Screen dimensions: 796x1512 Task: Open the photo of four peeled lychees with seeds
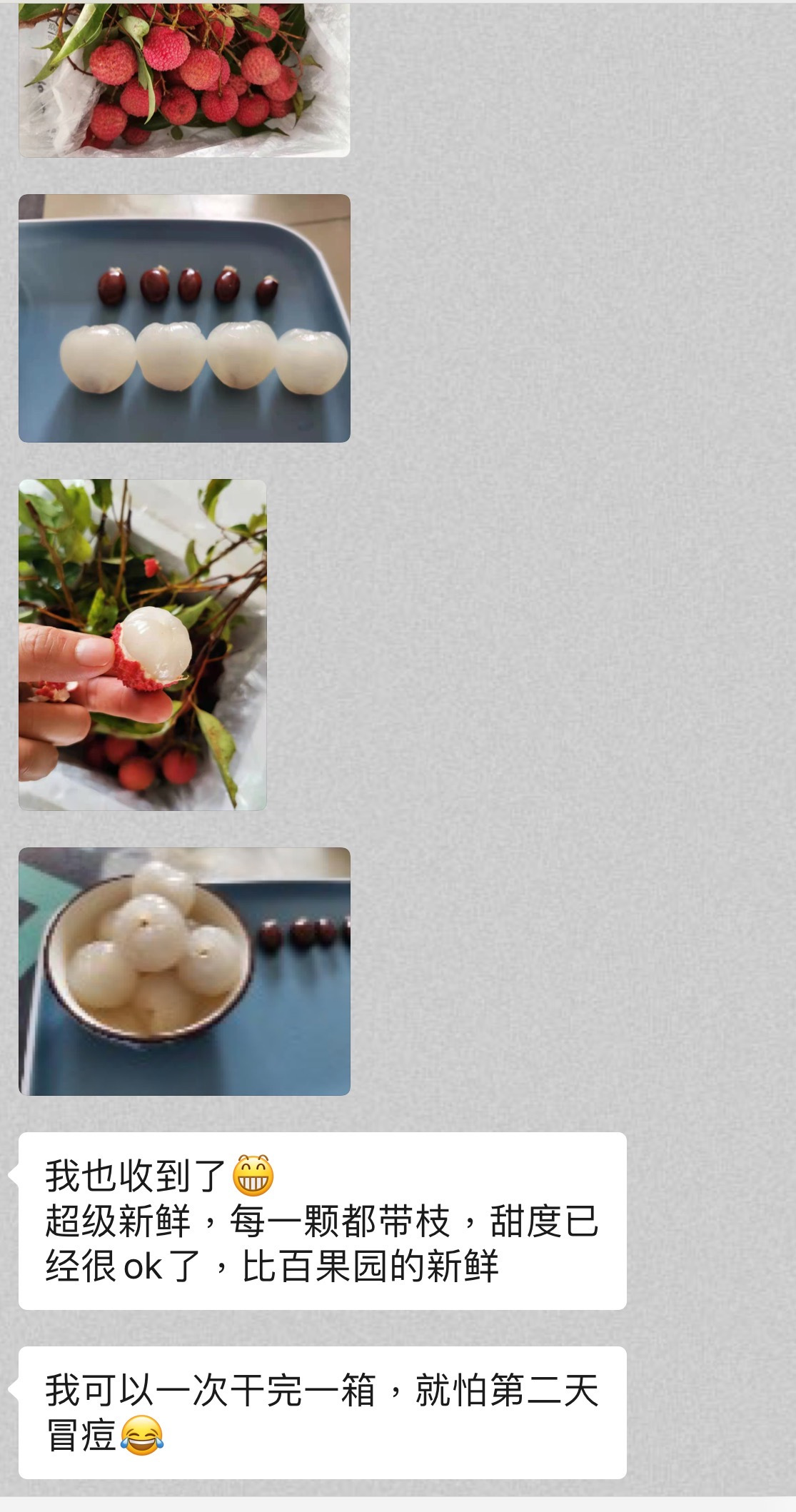(184, 318)
